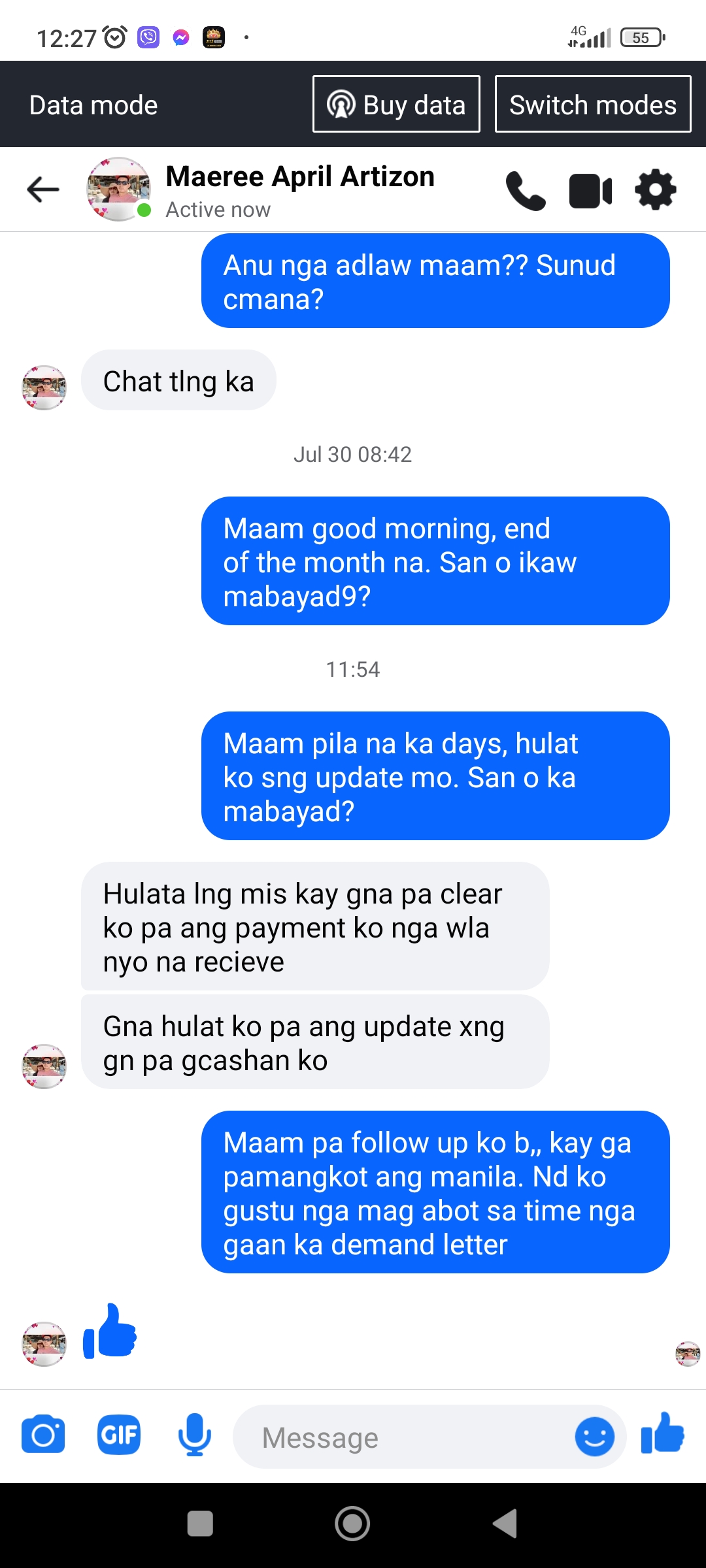
Task: Open the GIF picker
Action: pyautogui.click(x=119, y=1435)
